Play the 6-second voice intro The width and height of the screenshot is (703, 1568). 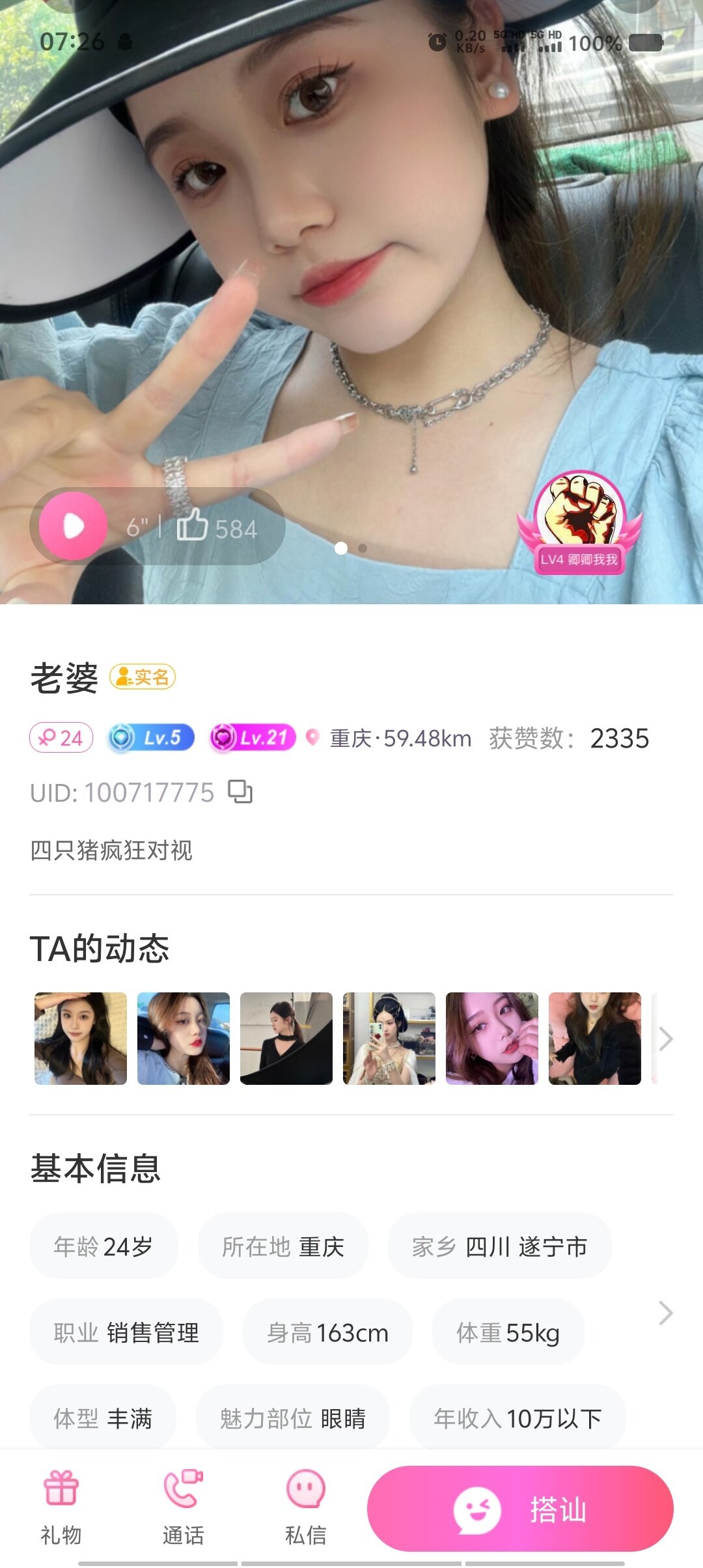[x=73, y=525]
